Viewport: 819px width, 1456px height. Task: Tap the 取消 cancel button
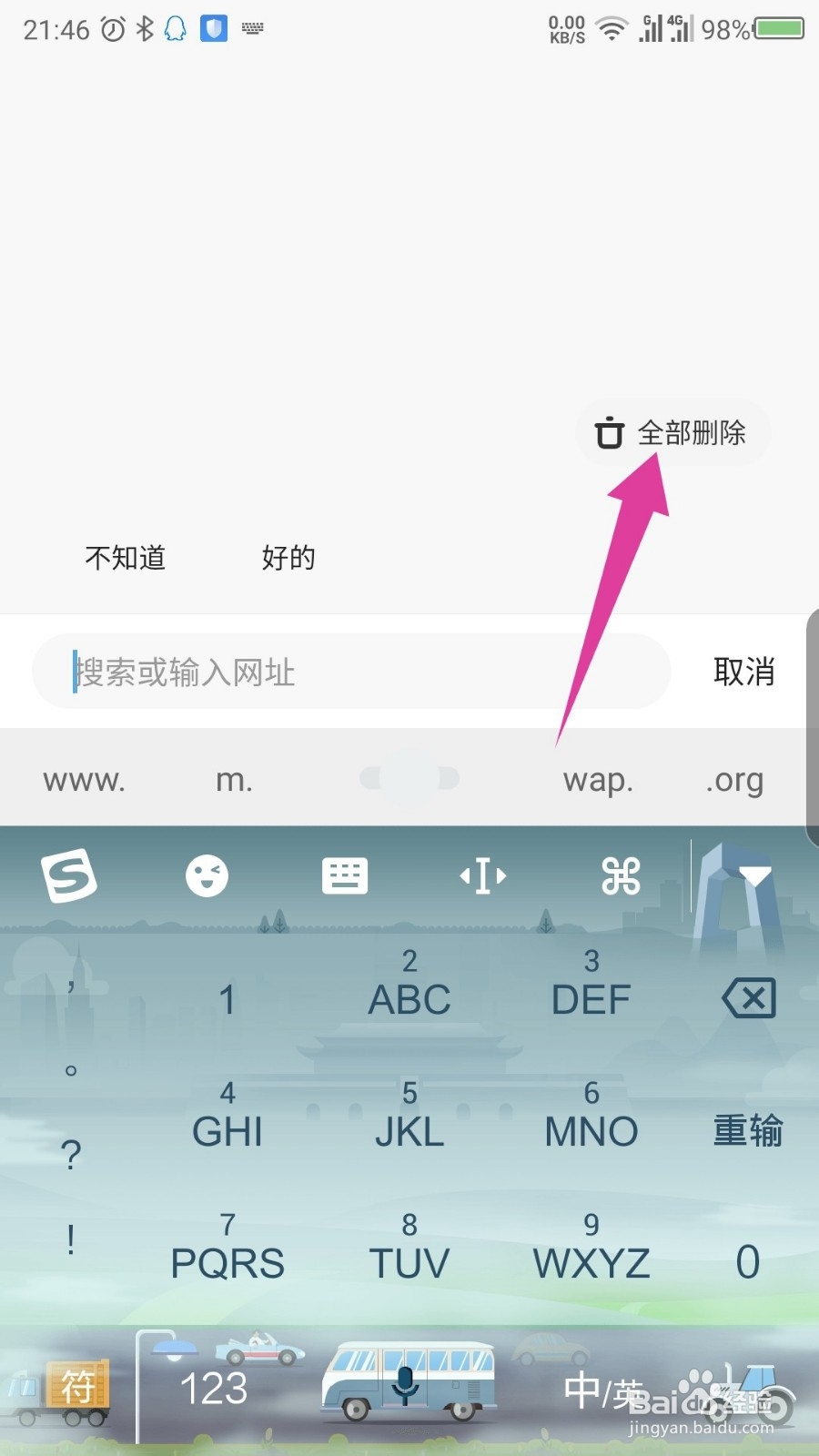pyautogui.click(x=744, y=672)
